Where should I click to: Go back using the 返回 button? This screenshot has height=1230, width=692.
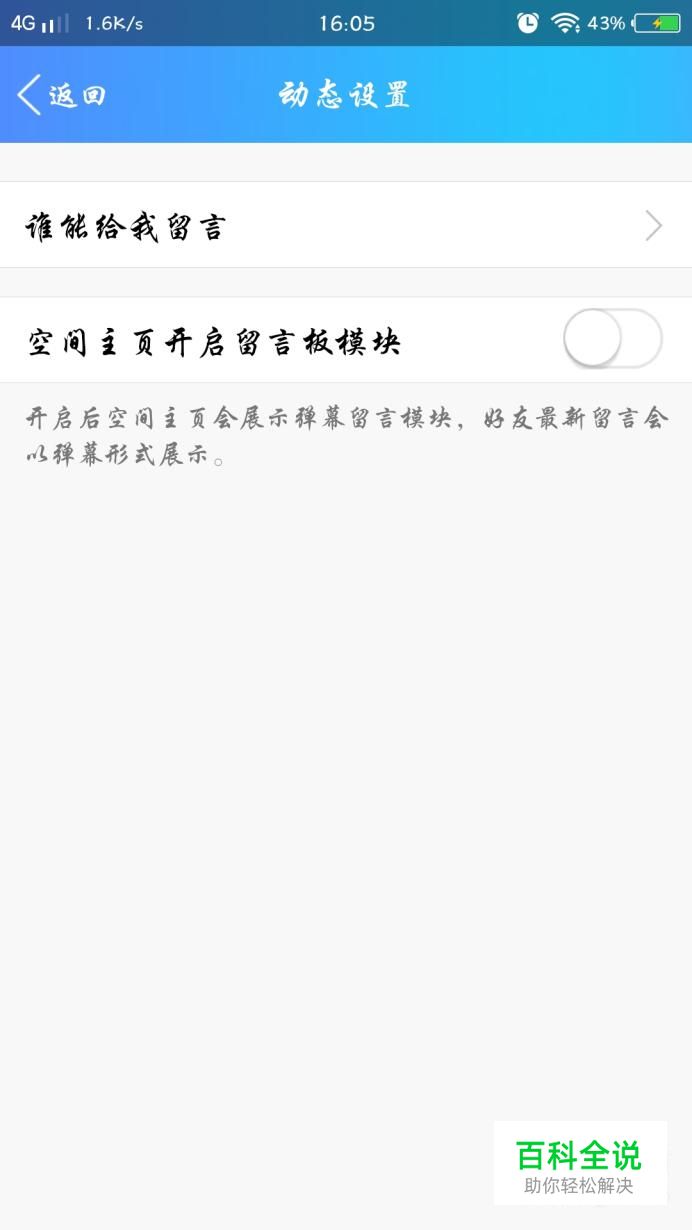click(61, 95)
